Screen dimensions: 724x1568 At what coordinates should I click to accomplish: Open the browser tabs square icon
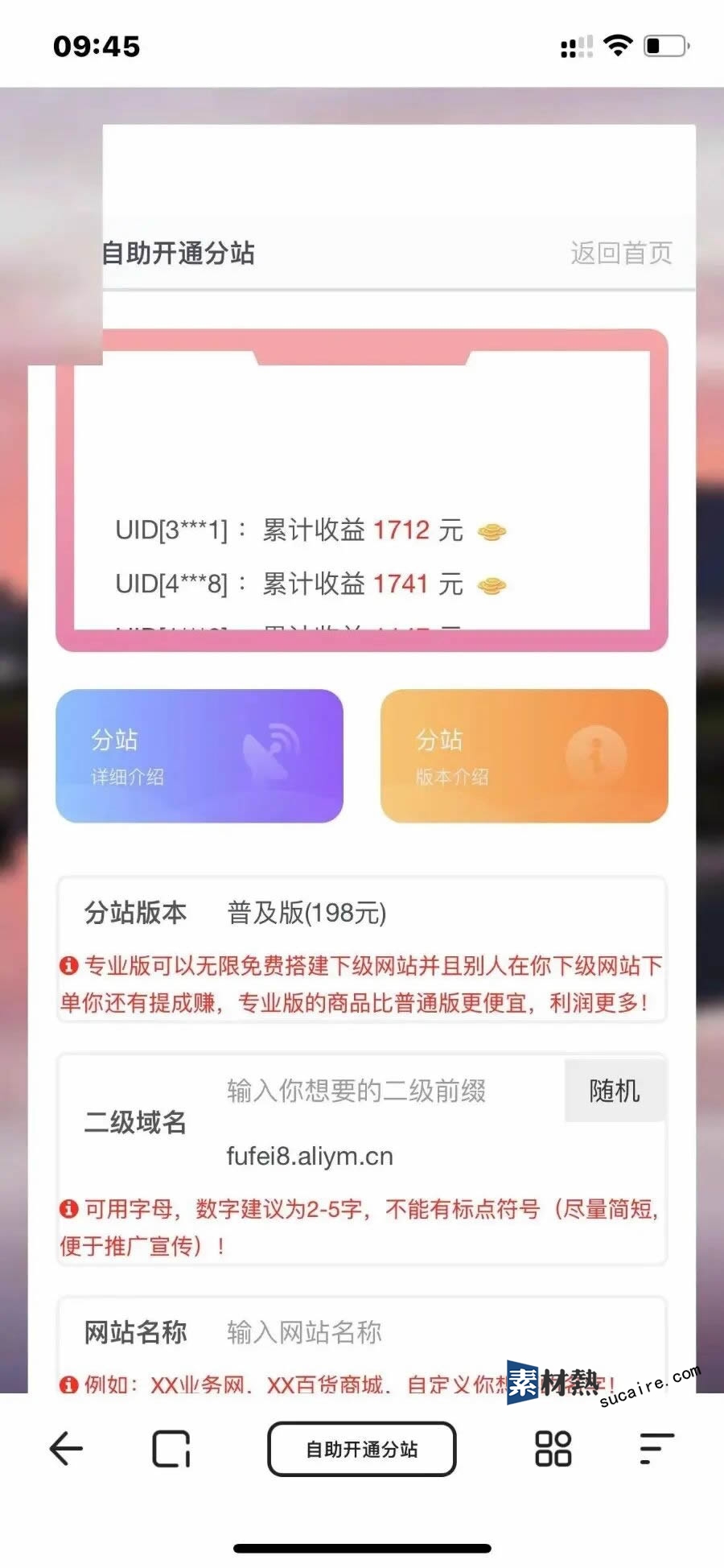(x=171, y=1449)
